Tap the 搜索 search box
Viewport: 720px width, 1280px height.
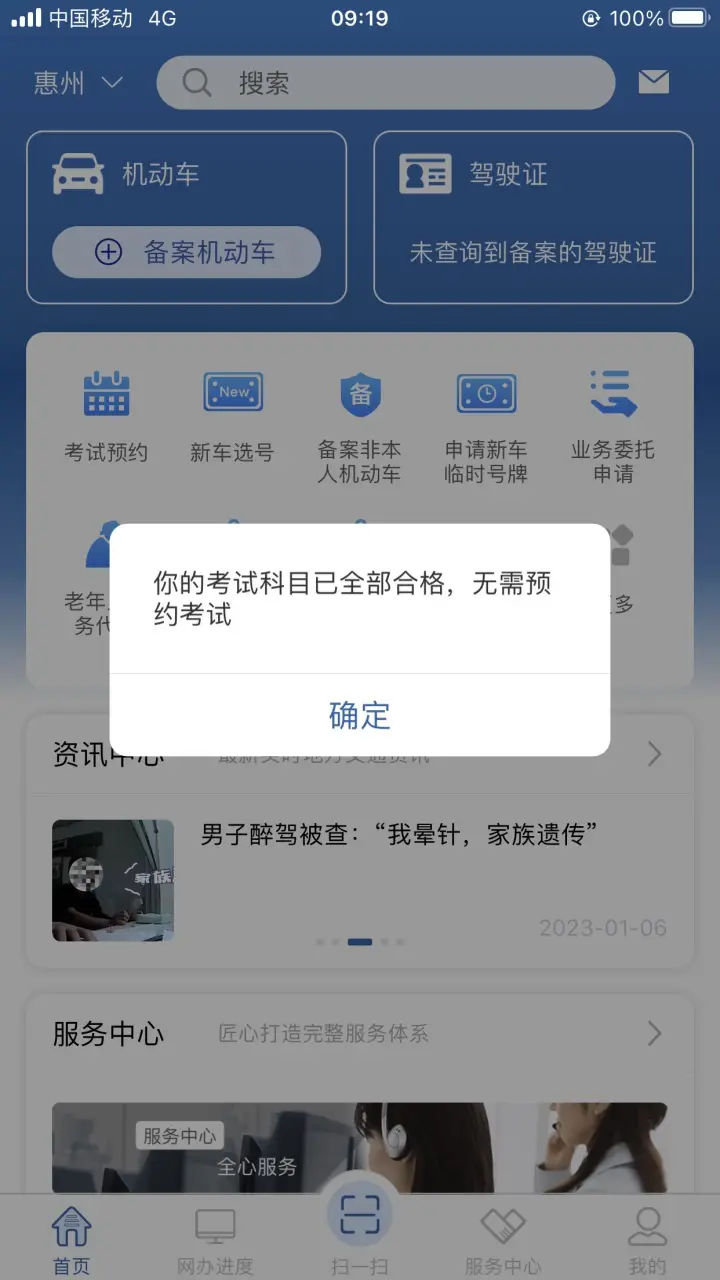tap(385, 82)
